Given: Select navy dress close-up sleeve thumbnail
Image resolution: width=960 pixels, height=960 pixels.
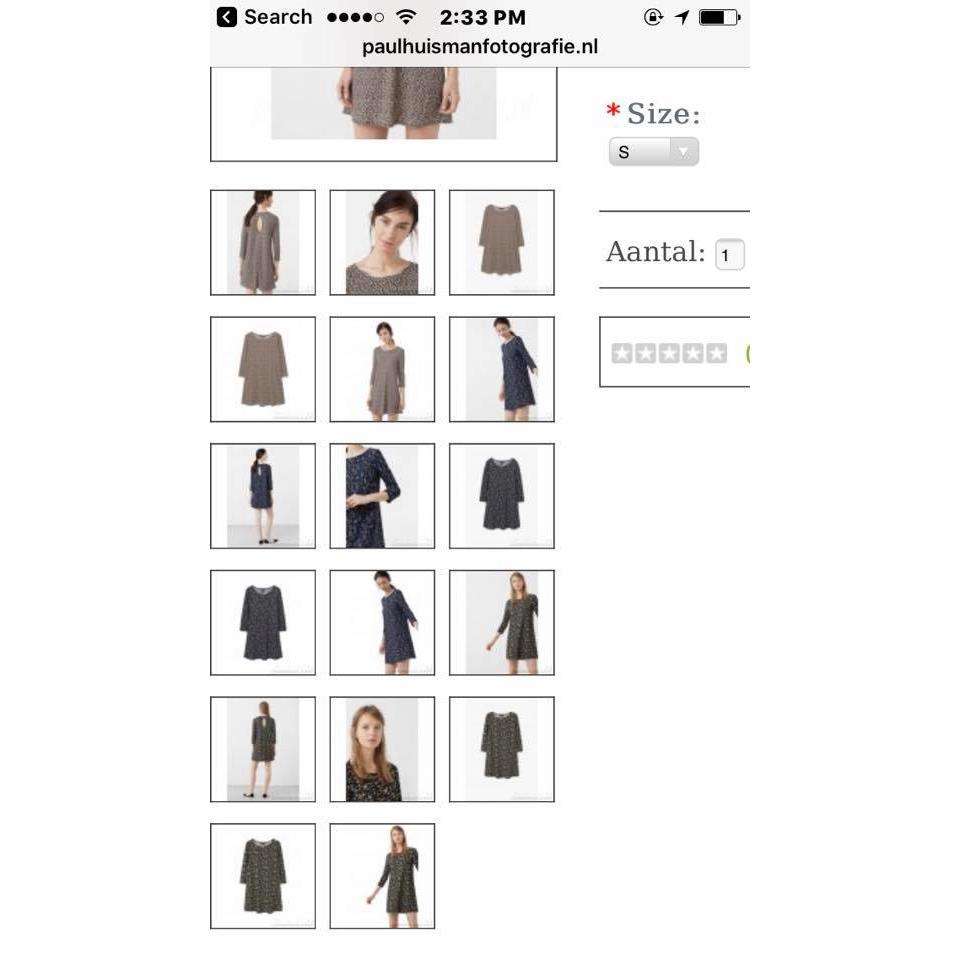Looking at the screenshot, I should [382, 496].
